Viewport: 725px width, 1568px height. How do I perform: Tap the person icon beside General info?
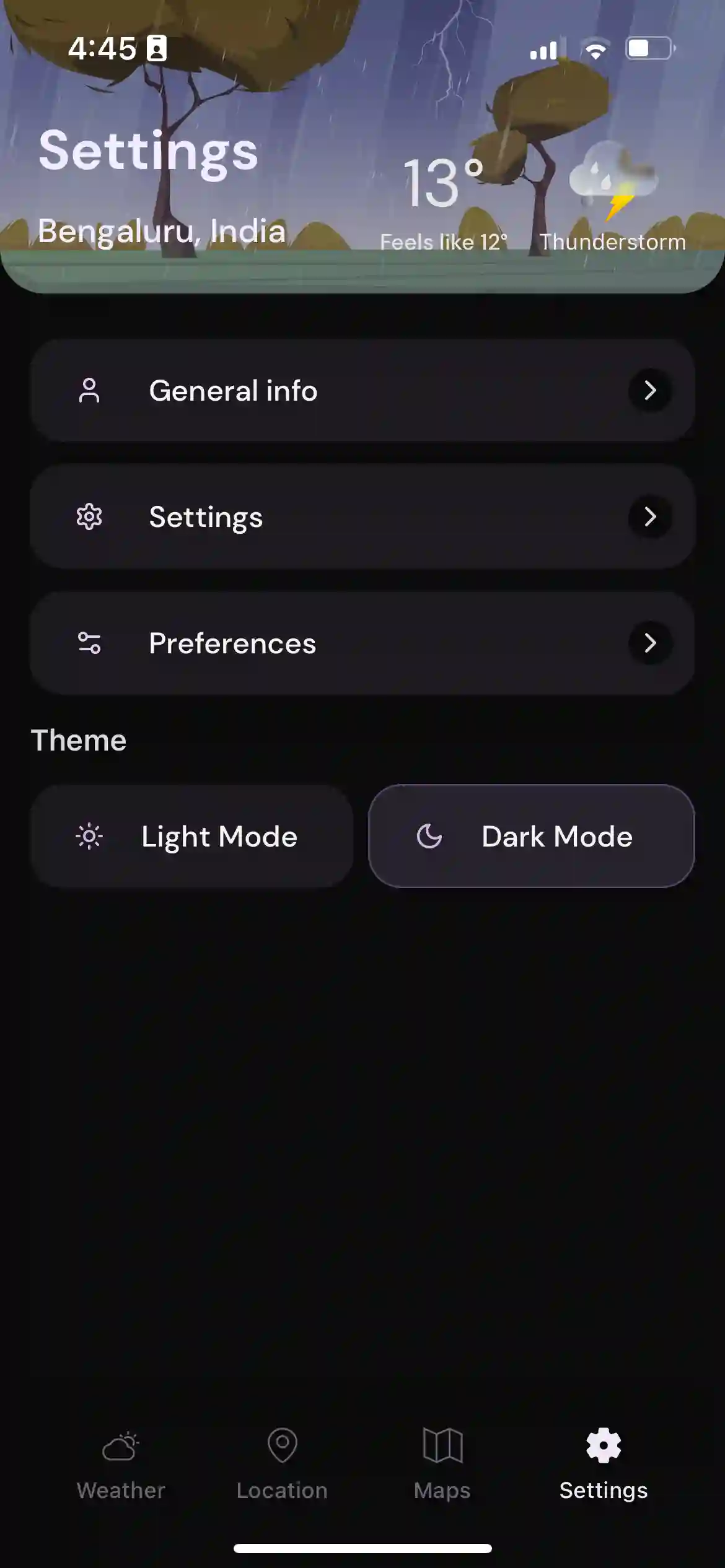click(90, 390)
